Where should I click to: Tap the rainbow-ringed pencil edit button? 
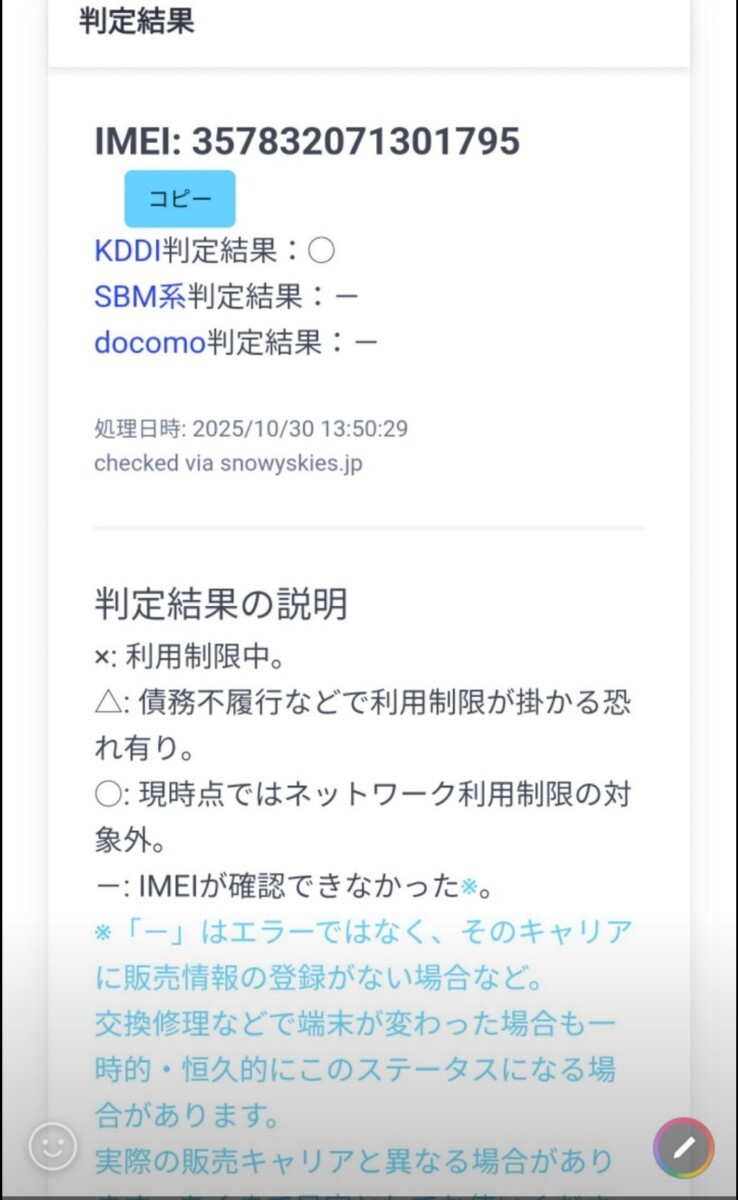pos(684,1148)
